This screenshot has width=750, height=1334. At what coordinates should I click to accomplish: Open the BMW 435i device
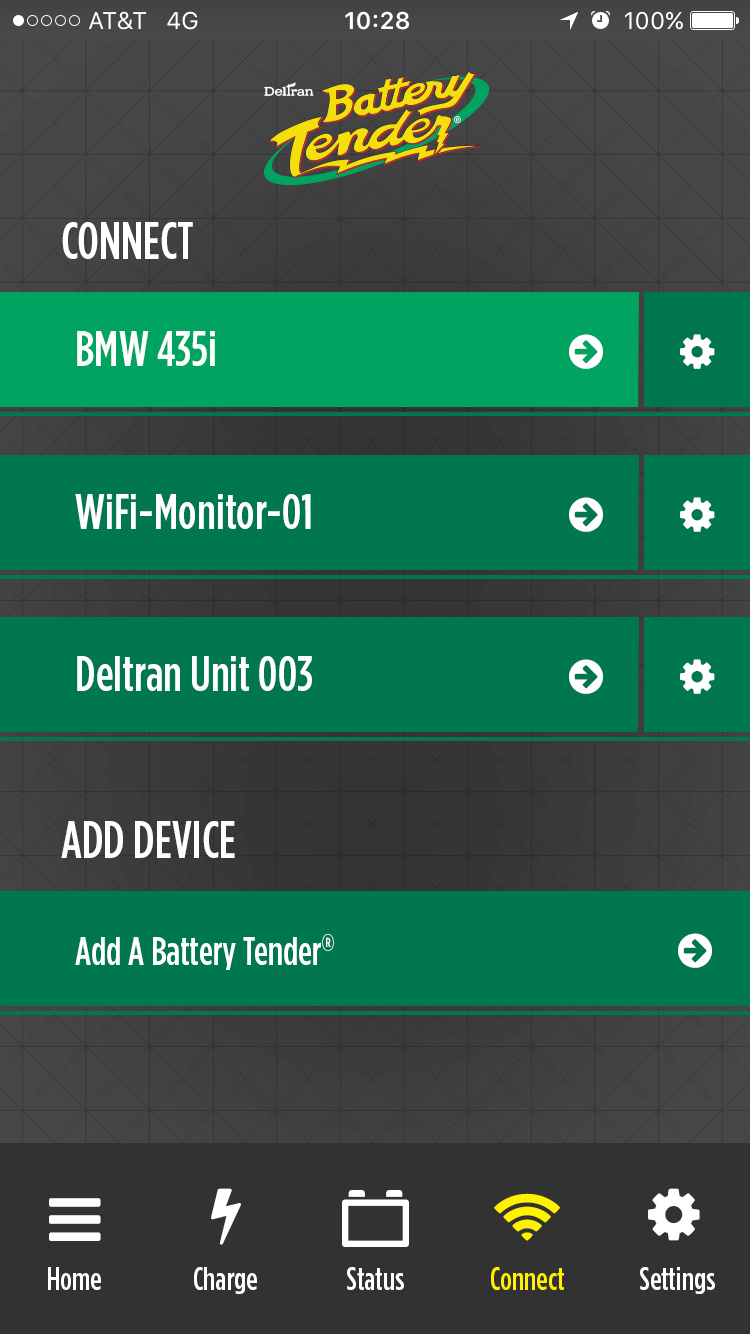tap(320, 350)
